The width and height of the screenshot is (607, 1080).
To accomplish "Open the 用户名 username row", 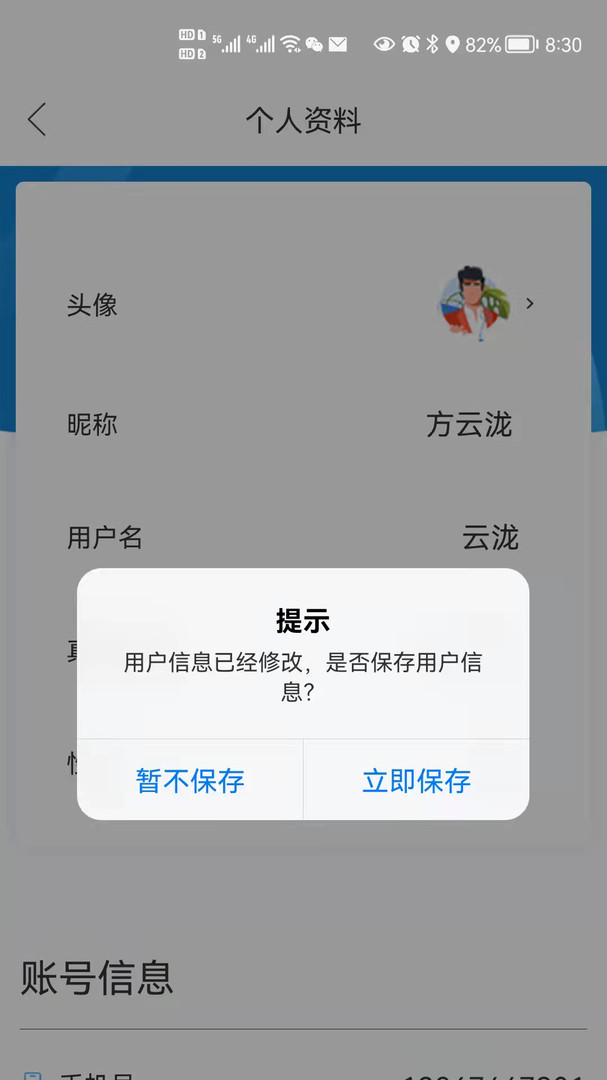I will [303, 537].
